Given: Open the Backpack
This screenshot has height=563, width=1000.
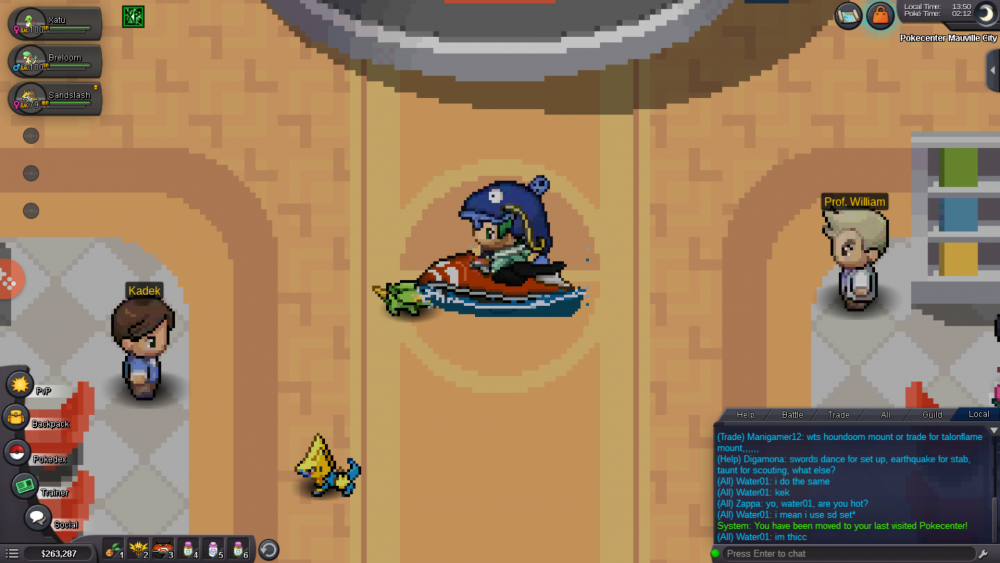Looking at the screenshot, I should (16, 418).
